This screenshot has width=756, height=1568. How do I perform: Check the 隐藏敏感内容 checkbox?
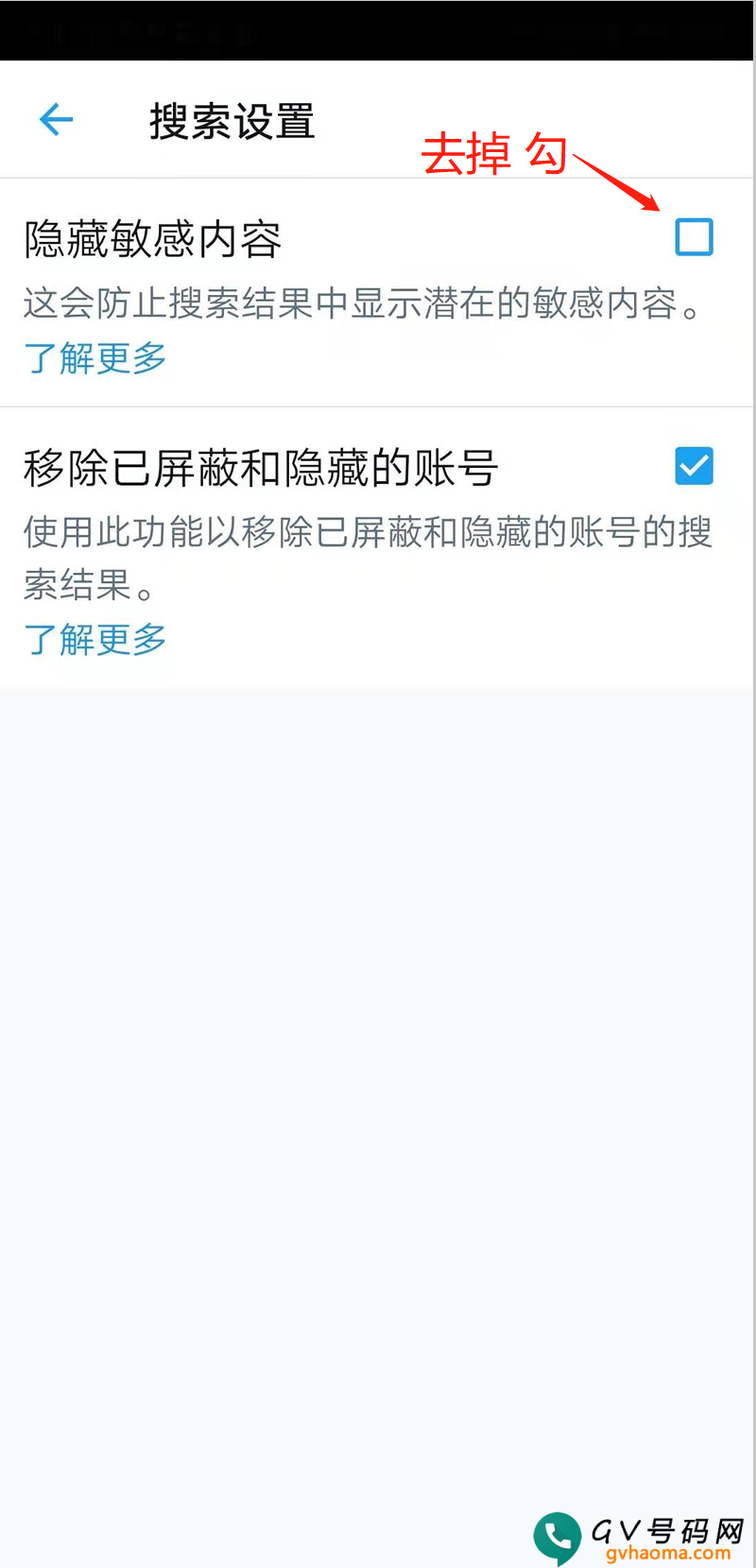coord(694,237)
